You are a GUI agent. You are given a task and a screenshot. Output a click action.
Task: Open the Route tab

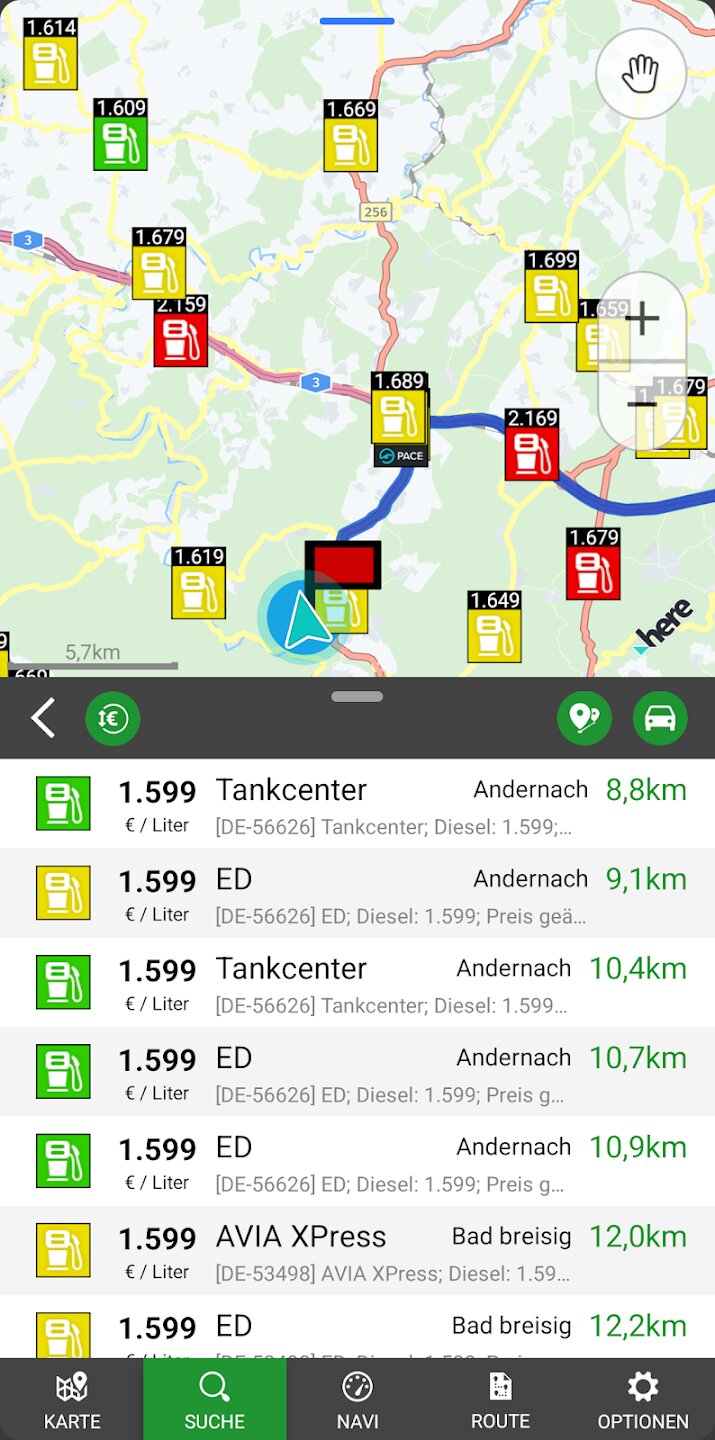click(x=500, y=1400)
